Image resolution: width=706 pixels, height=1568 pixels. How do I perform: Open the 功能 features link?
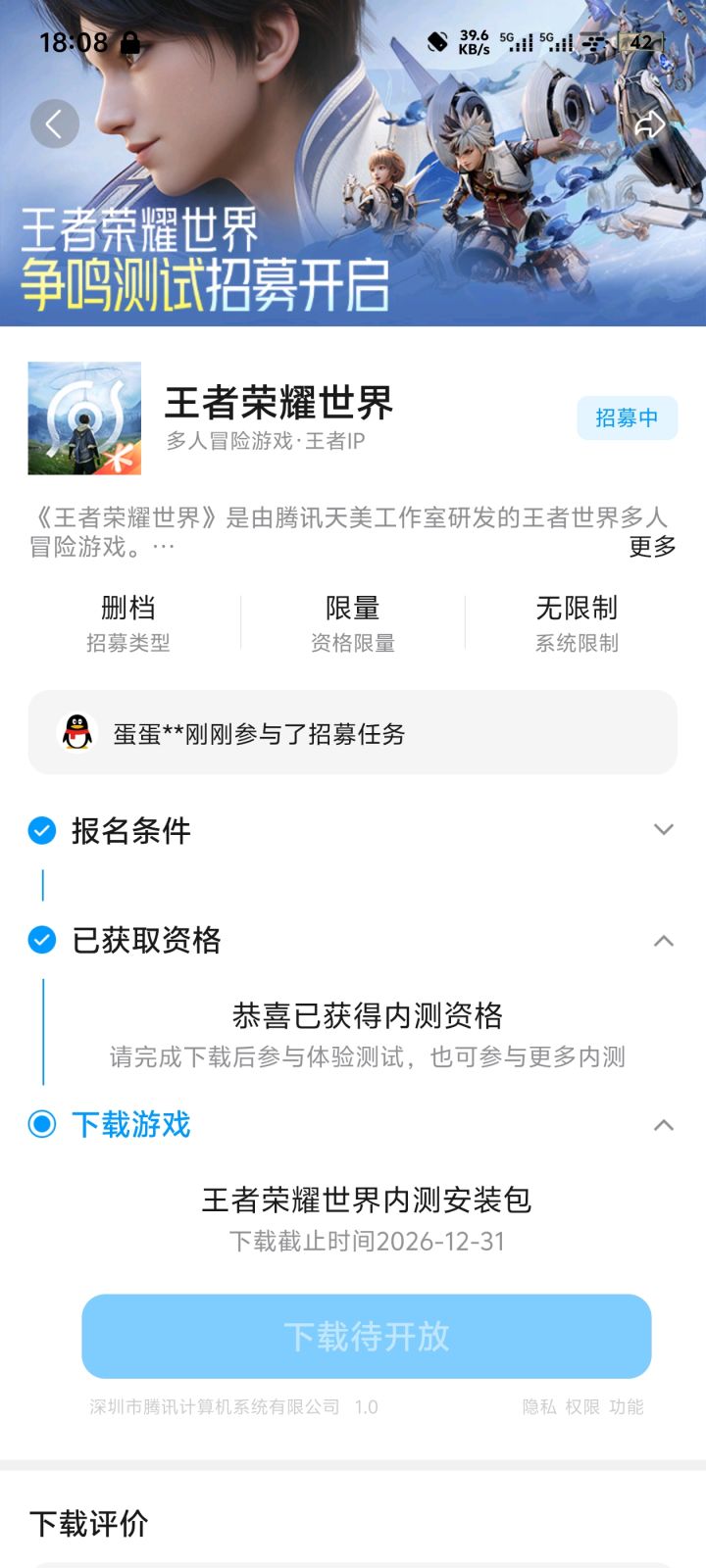[627, 1407]
